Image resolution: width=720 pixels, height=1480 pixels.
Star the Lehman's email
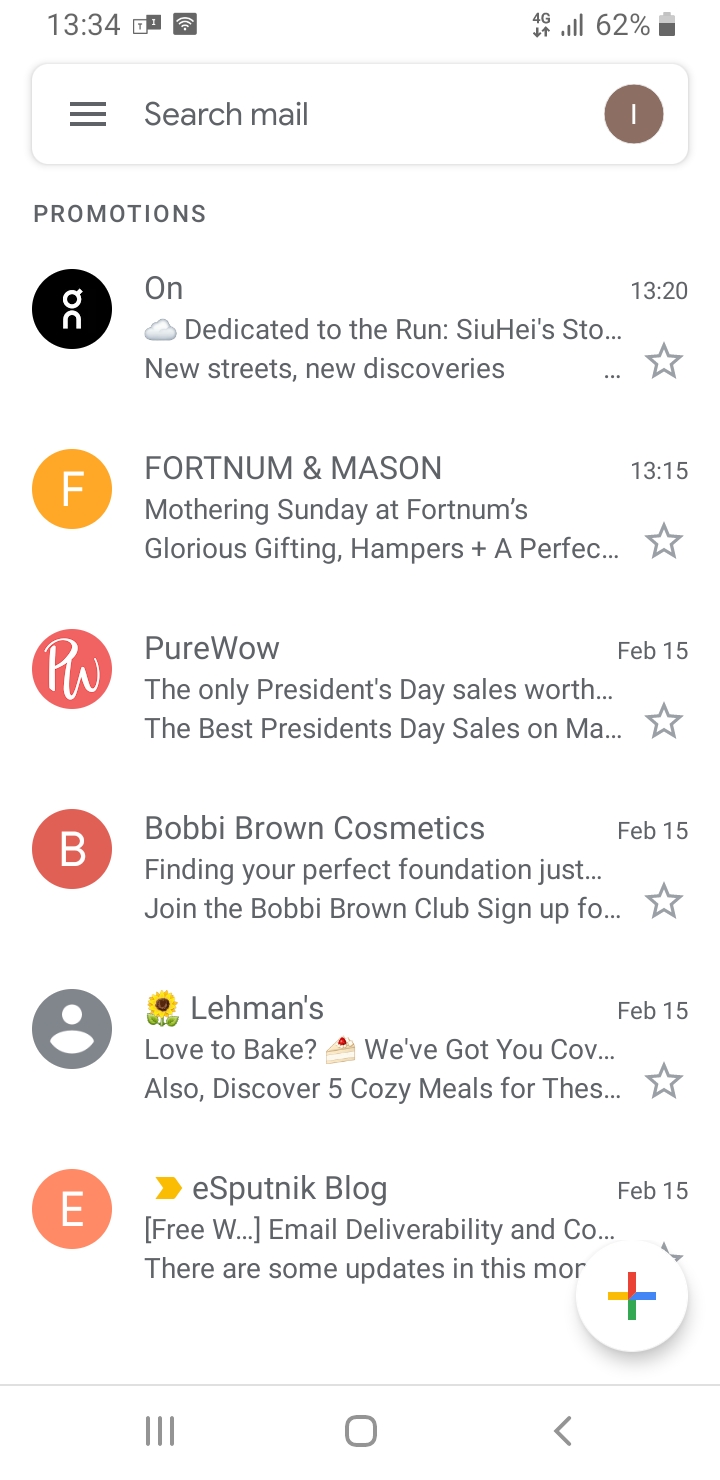(x=663, y=1081)
